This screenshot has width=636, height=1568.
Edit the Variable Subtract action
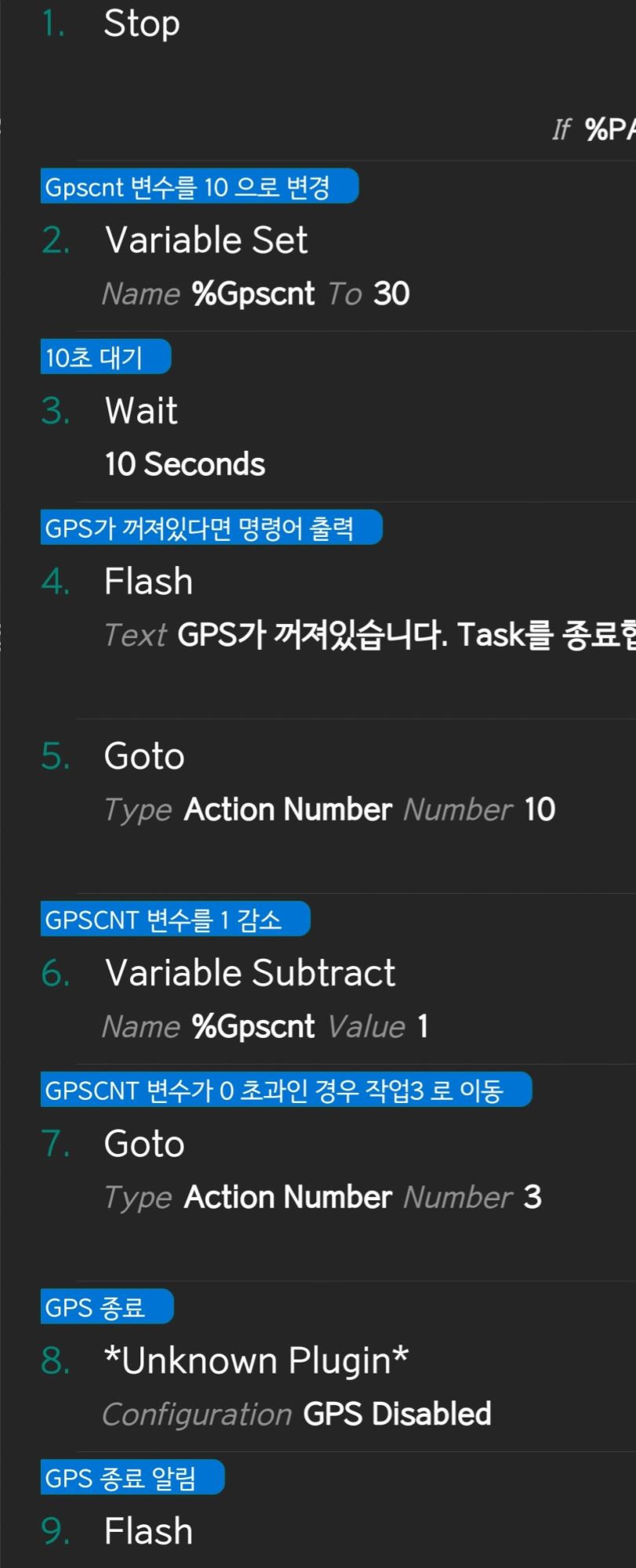[x=249, y=974]
